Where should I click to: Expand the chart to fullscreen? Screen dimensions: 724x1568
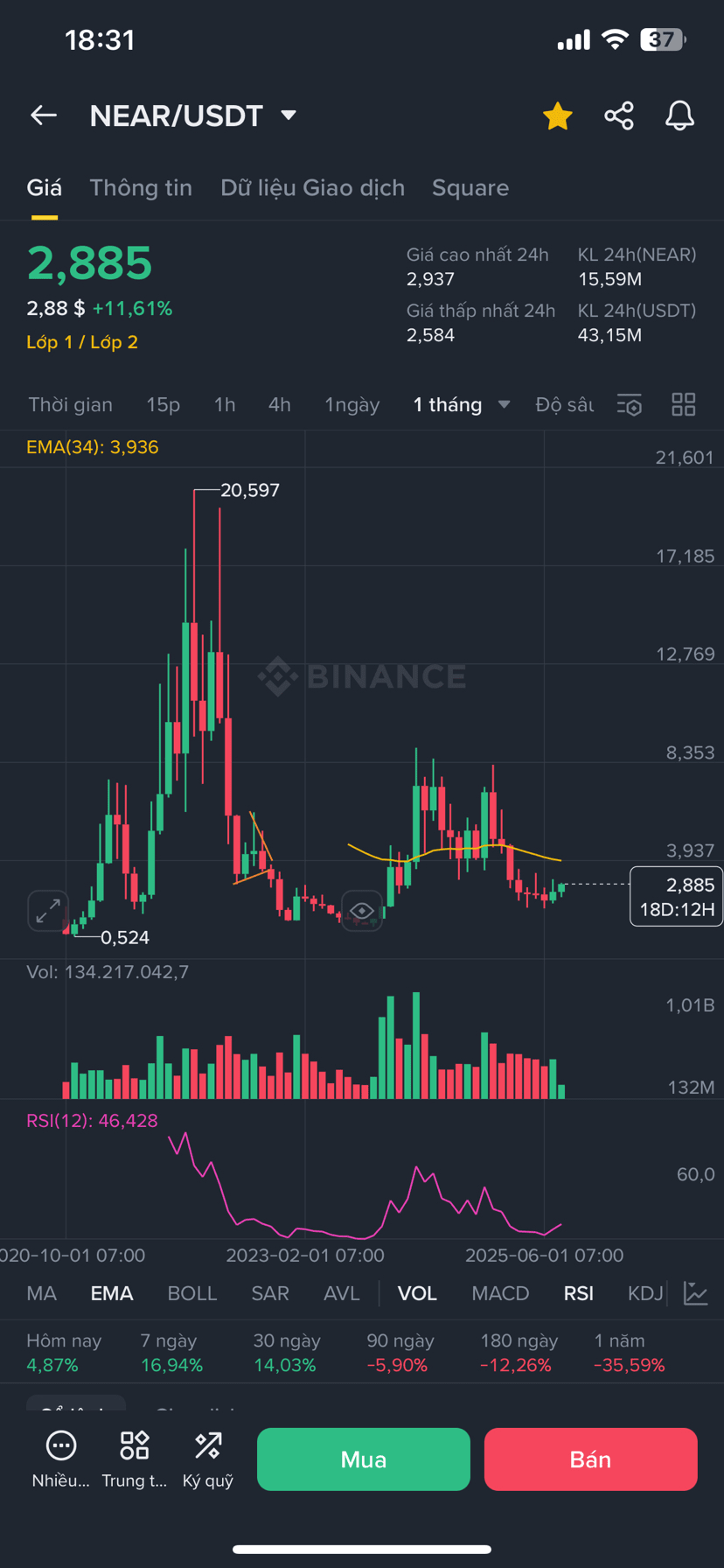[48, 911]
